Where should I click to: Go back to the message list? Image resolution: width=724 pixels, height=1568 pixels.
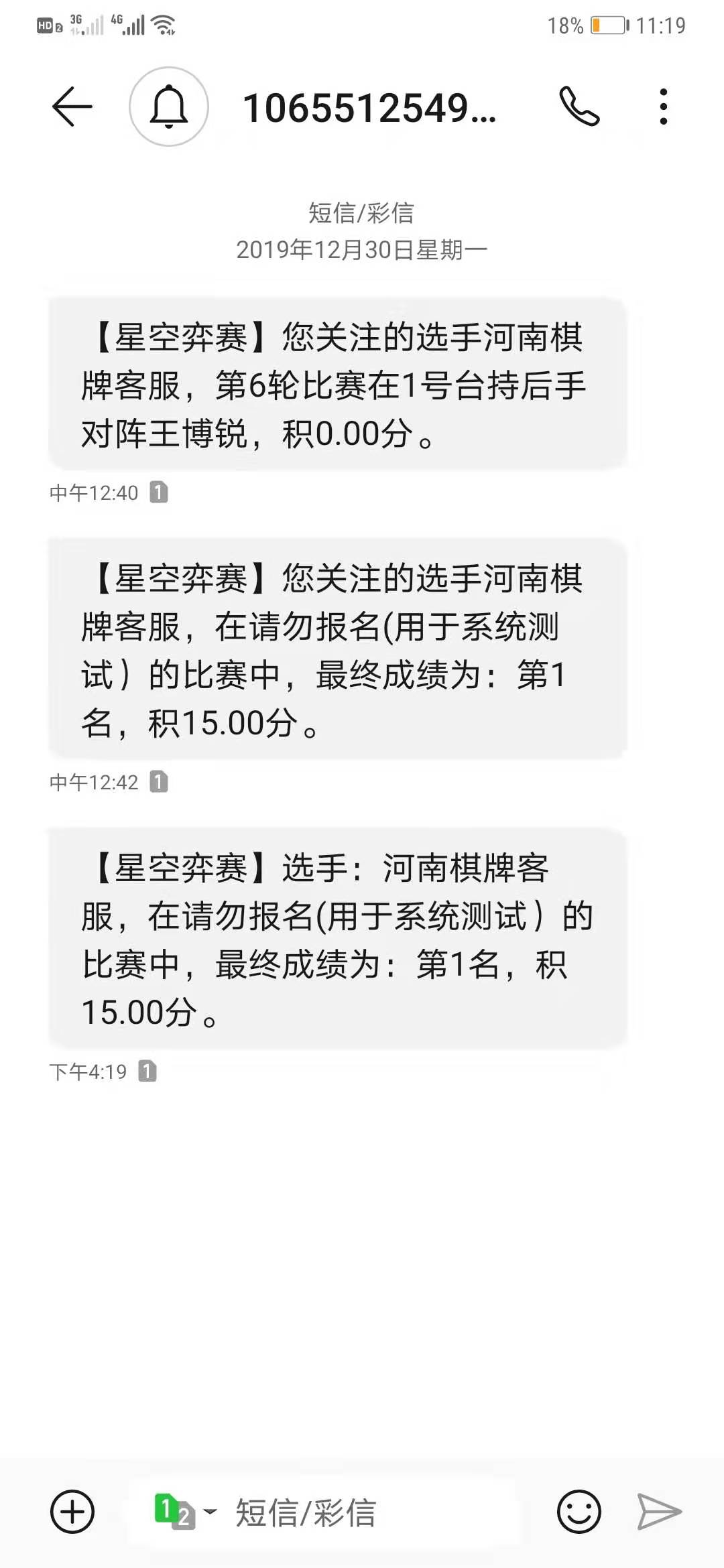[x=72, y=107]
